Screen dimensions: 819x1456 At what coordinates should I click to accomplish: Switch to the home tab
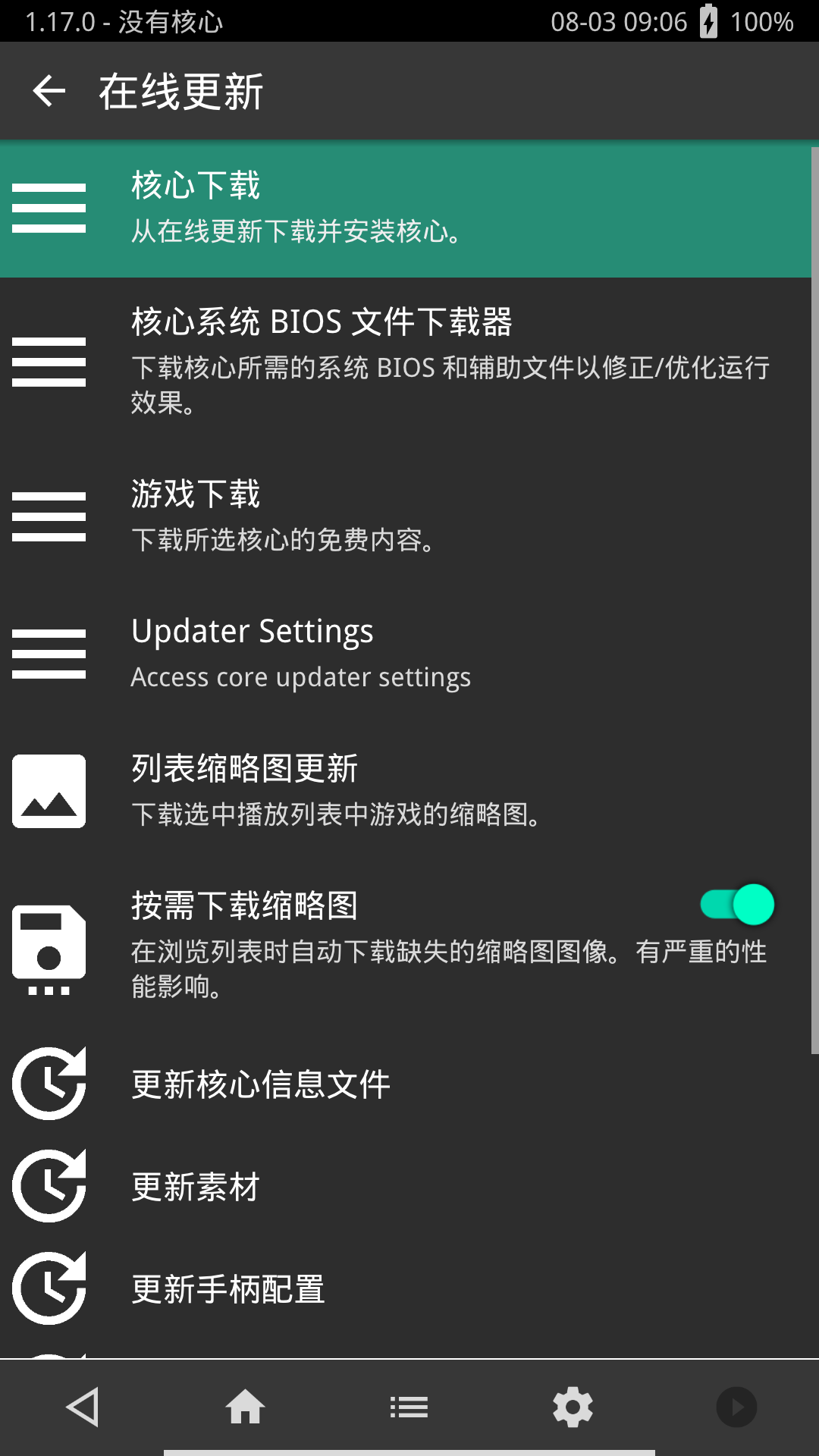click(246, 1407)
